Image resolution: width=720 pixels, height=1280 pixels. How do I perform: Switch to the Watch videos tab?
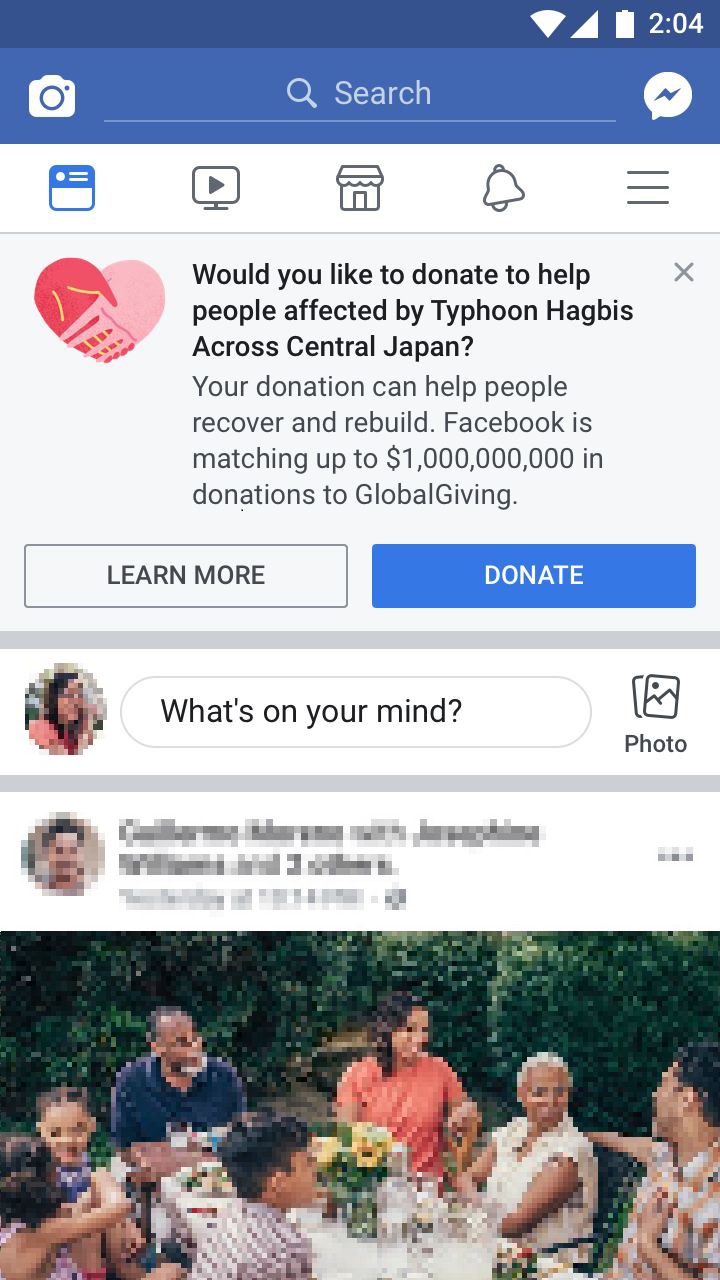tap(216, 188)
